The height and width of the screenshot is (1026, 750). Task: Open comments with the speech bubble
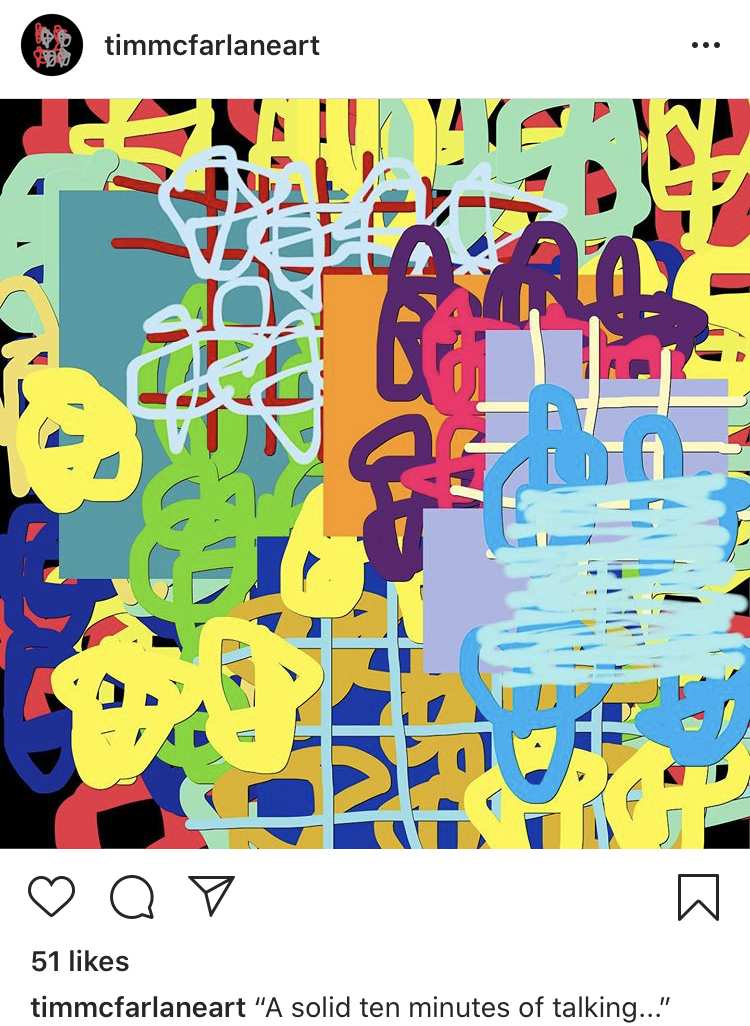point(132,896)
